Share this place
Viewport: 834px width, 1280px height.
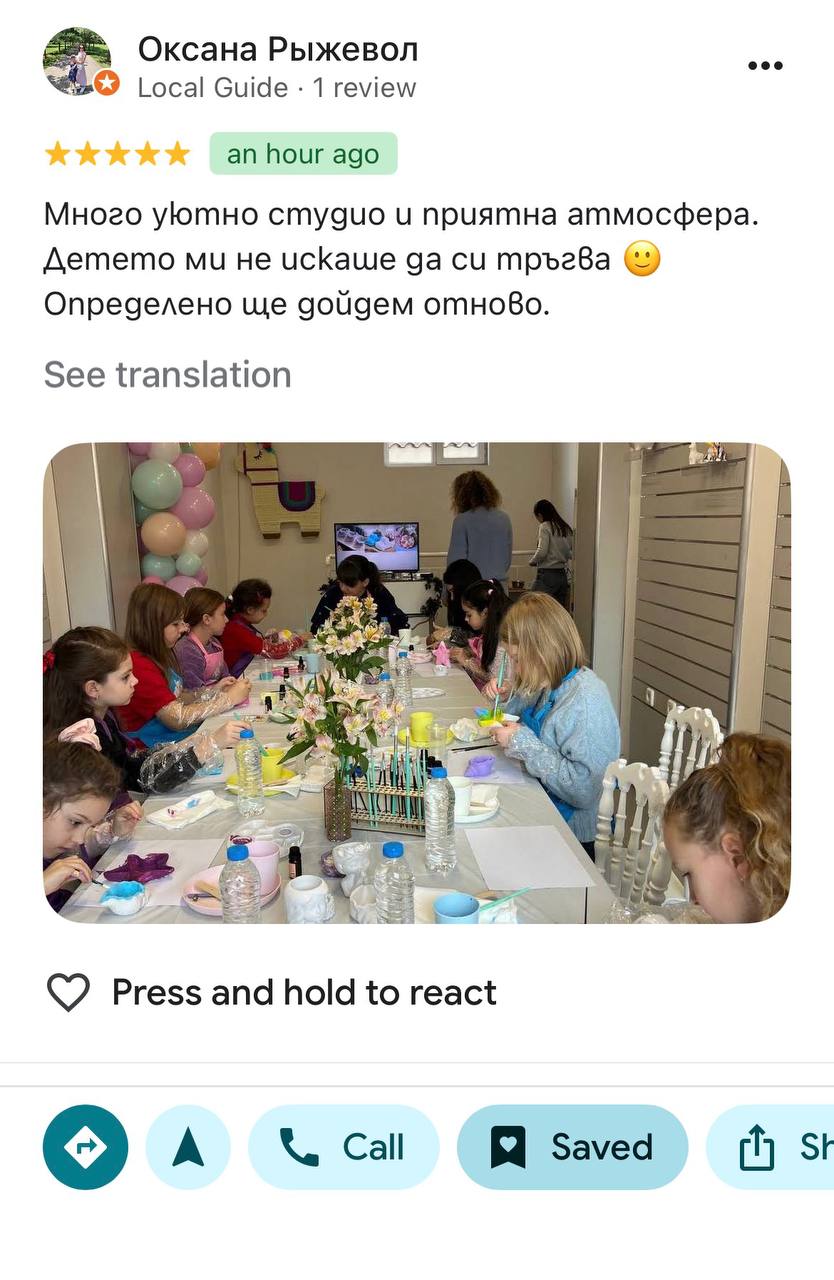coord(771,1147)
